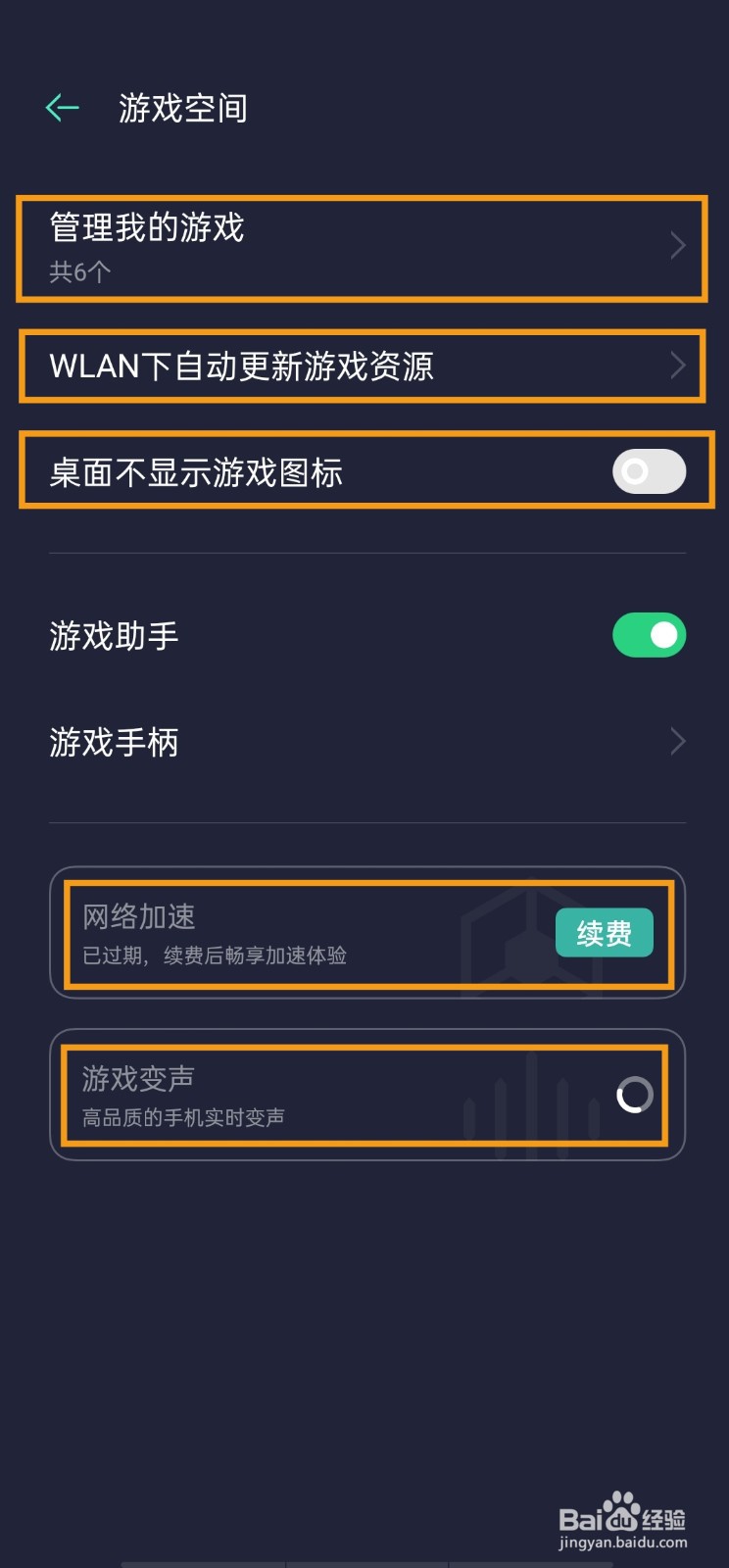
Task: Select the 游戏空间 title heading
Action: (182, 108)
